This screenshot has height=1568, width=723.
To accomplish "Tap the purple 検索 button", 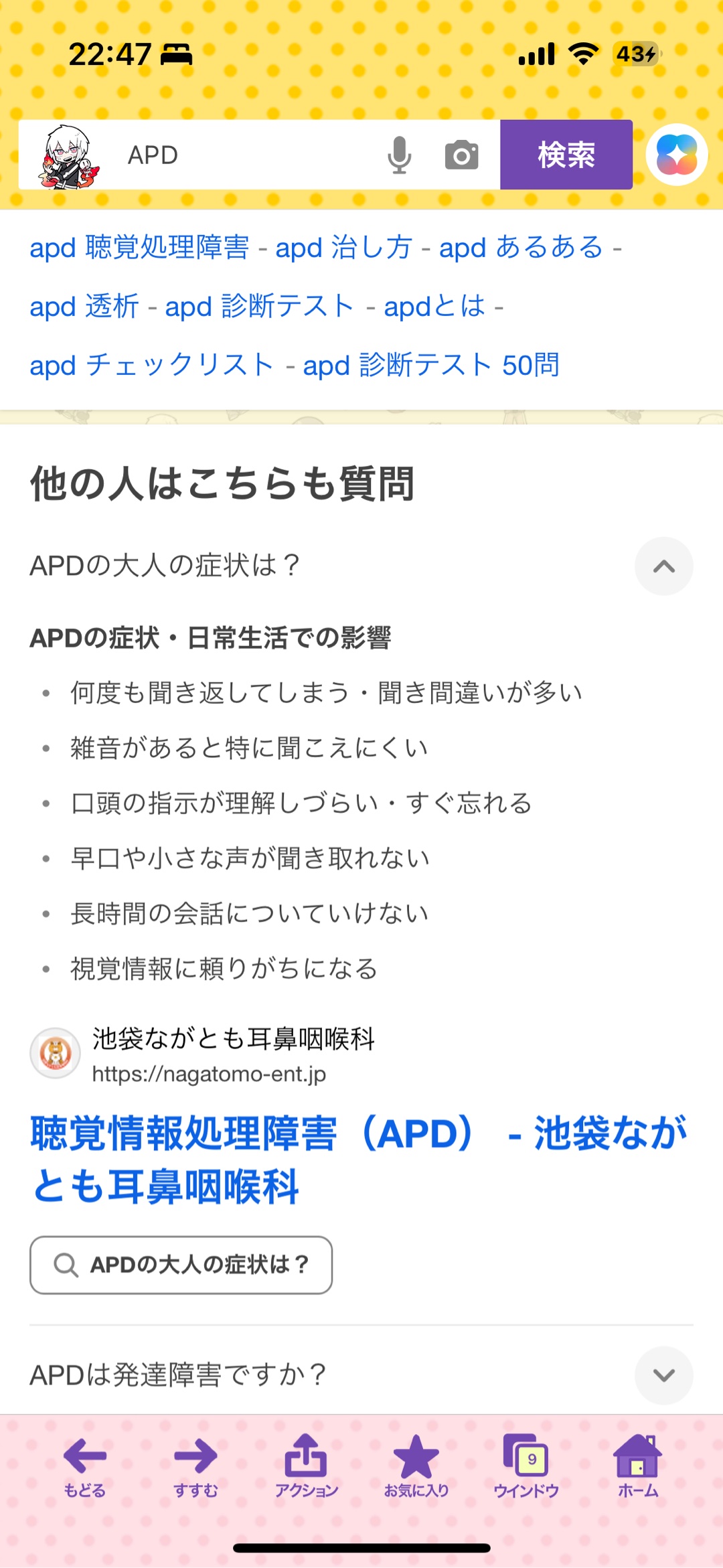I will pyautogui.click(x=566, y=155).
